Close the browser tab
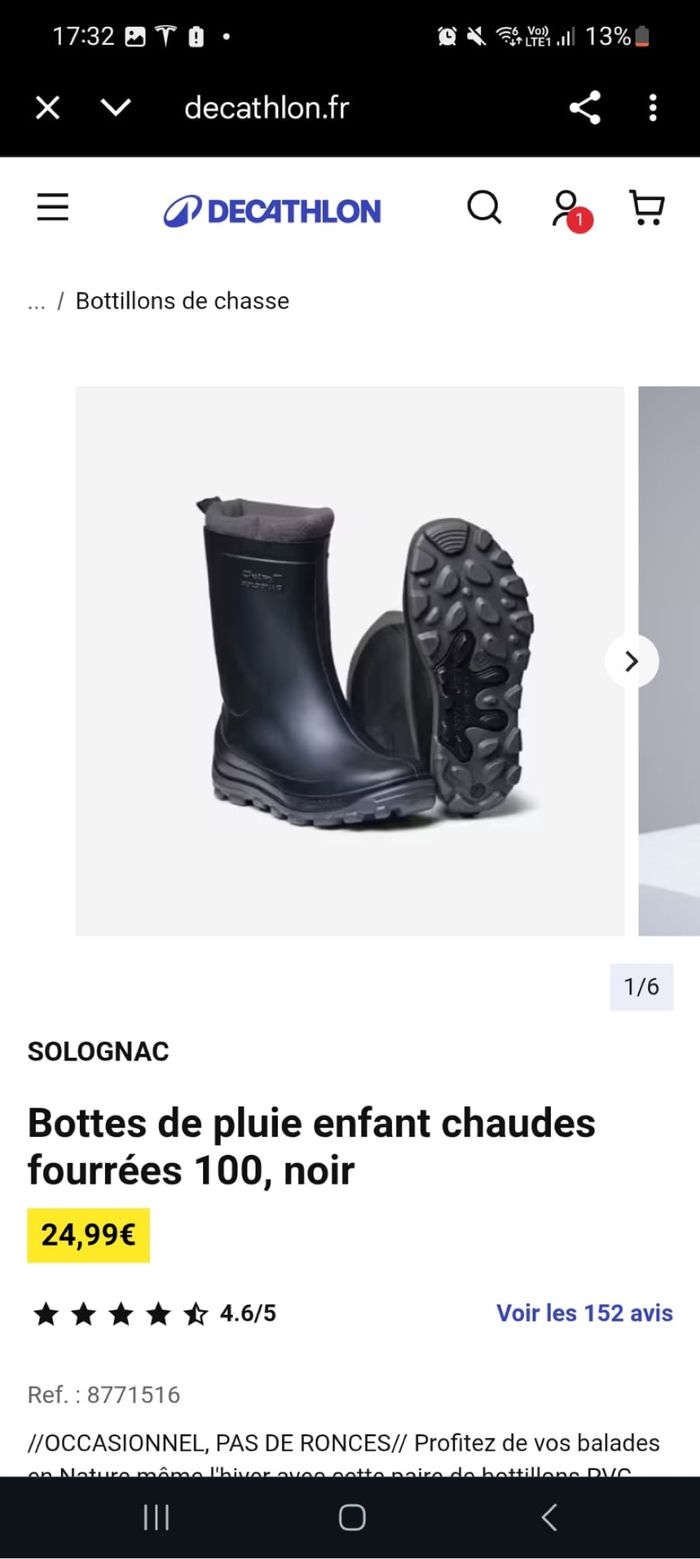Image resolution: width=700 pixels, height=1559 pixels. tap(47, 108)
